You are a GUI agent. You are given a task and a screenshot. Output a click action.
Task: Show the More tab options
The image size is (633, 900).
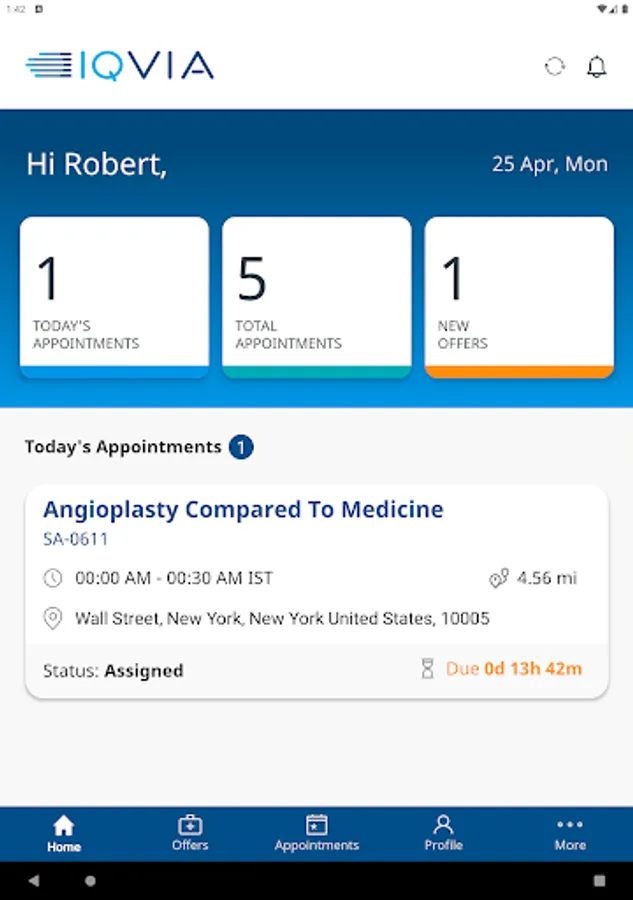coord(570,833)
